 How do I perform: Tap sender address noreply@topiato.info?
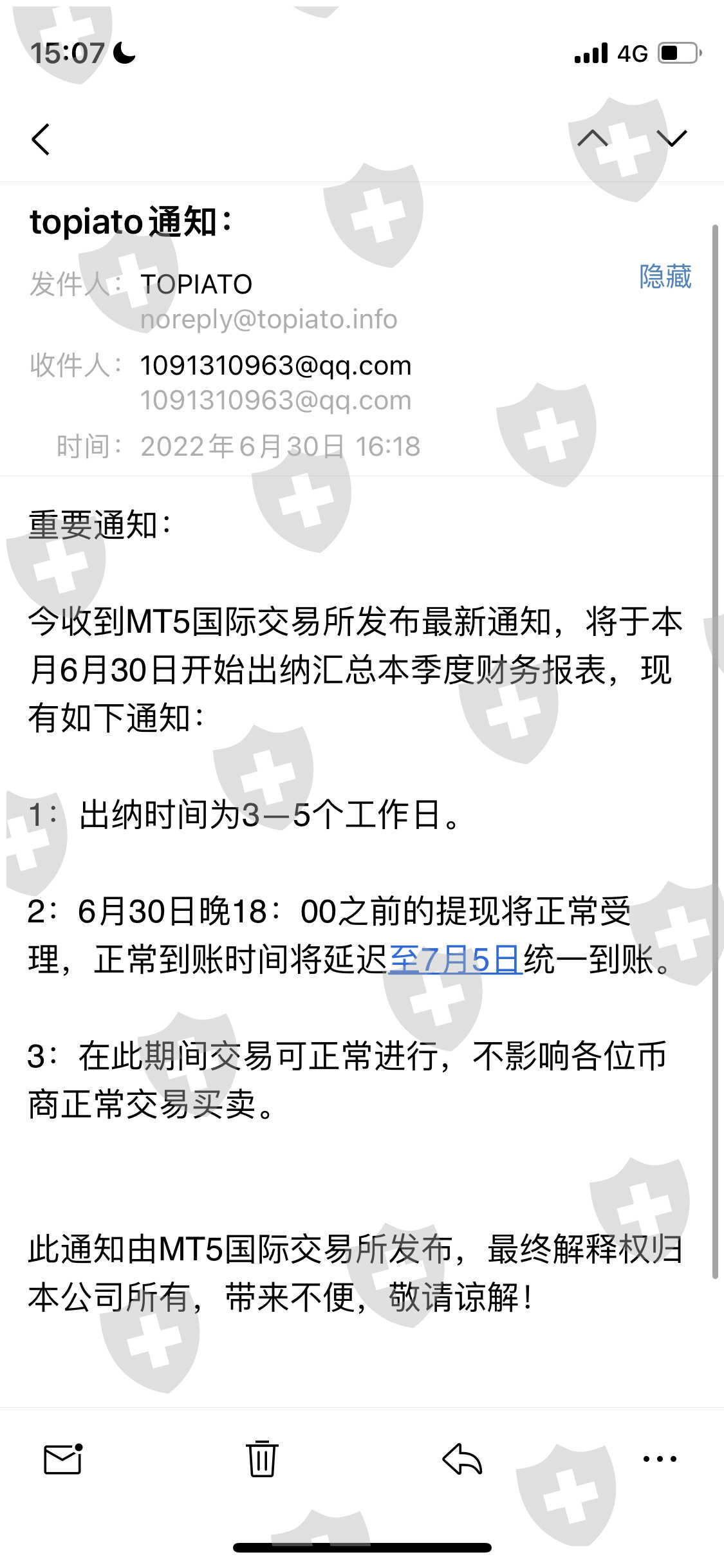pyautogui.click(x=269, y=319)
